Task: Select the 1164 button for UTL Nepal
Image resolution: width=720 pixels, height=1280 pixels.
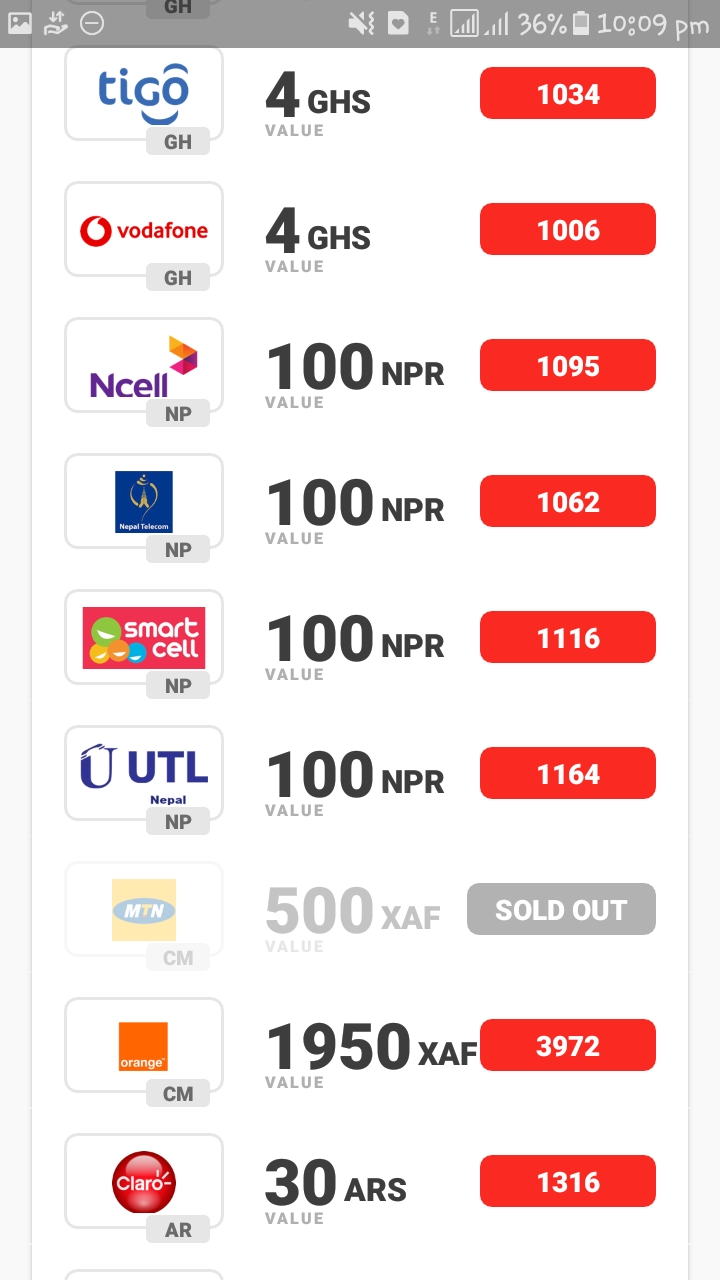Action: pyautogui.click(x=568, y=774)
